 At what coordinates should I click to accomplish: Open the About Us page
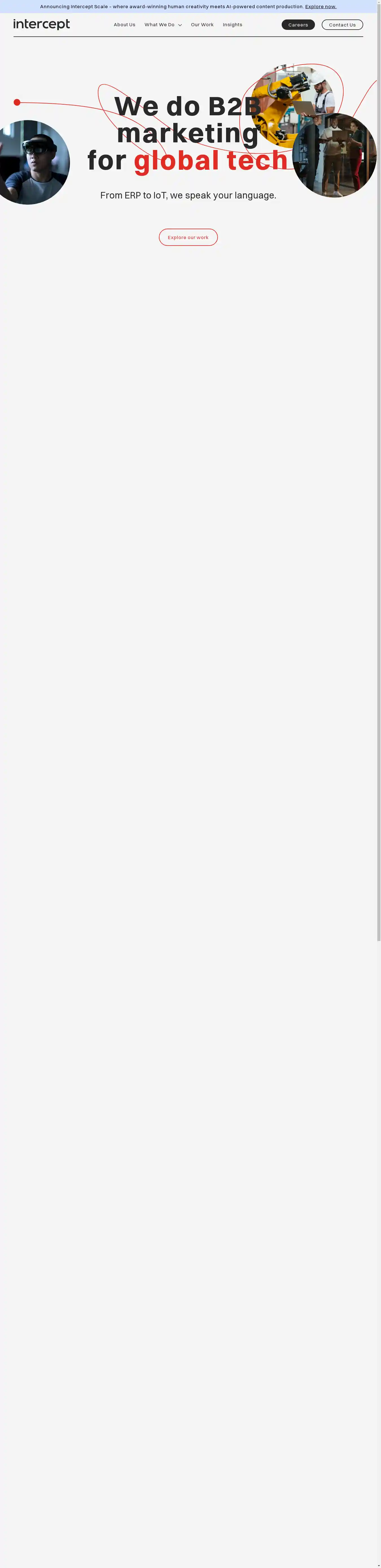124,25
